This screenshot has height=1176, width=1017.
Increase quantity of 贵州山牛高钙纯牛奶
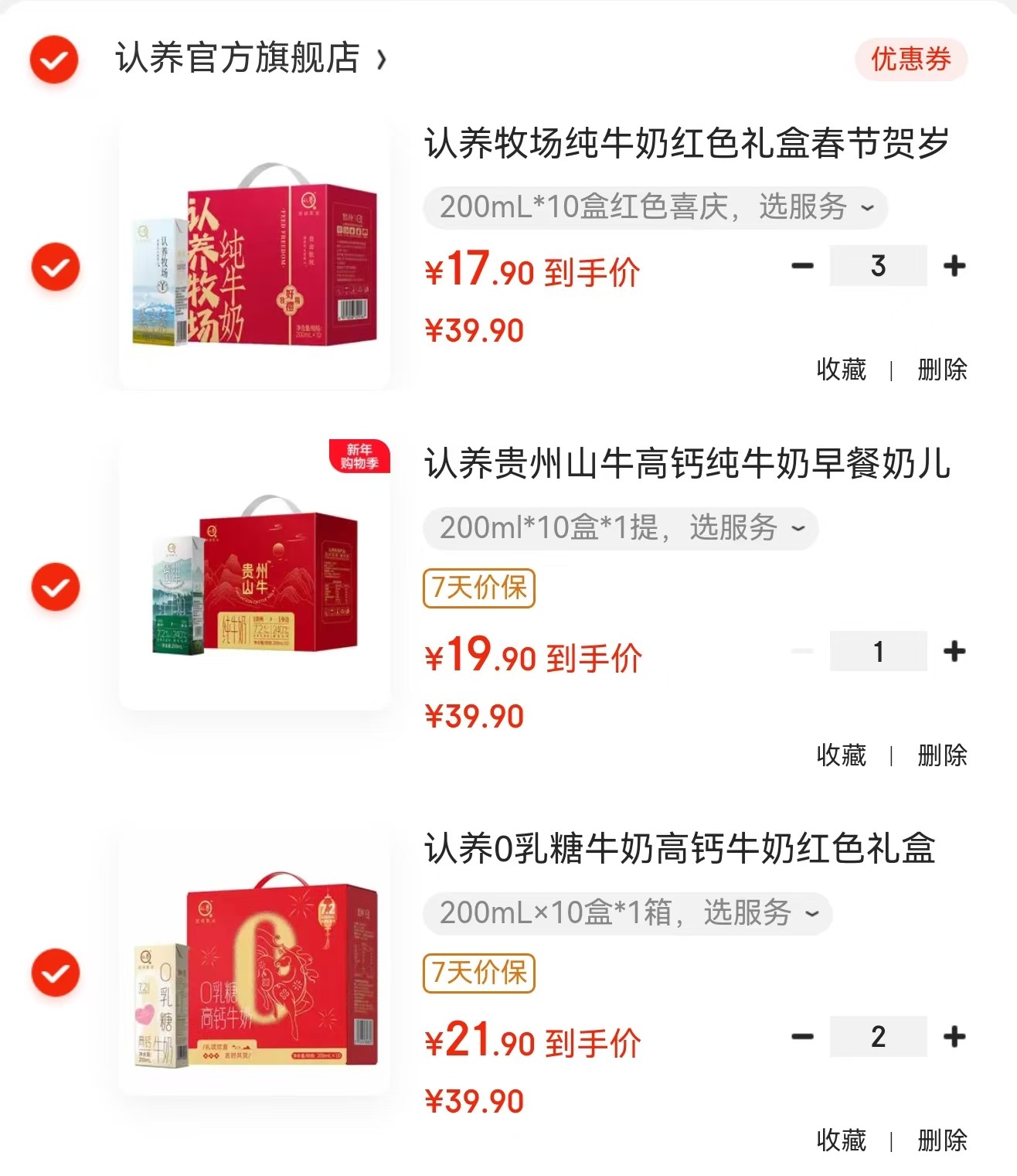point(954,651)
